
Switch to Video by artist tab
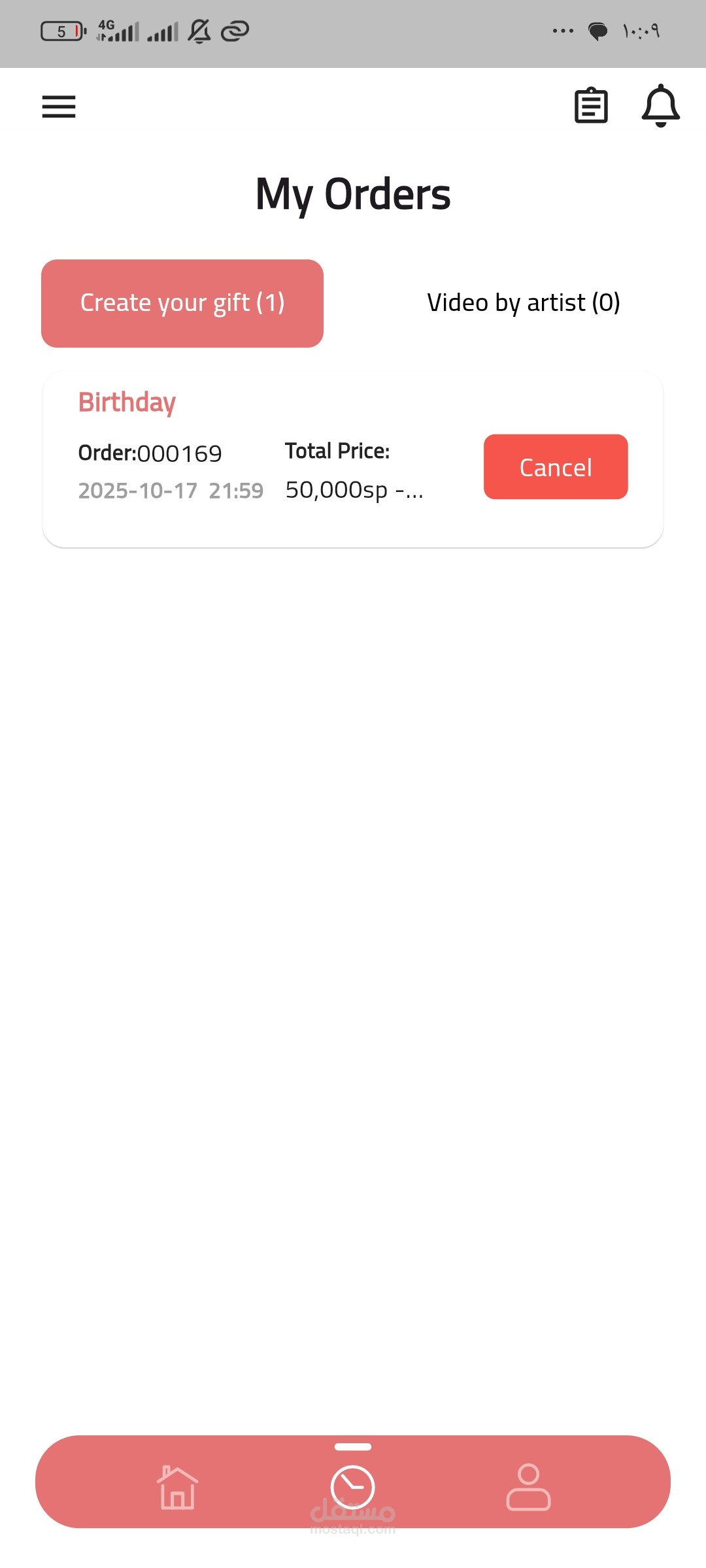(x=523, y=303)
